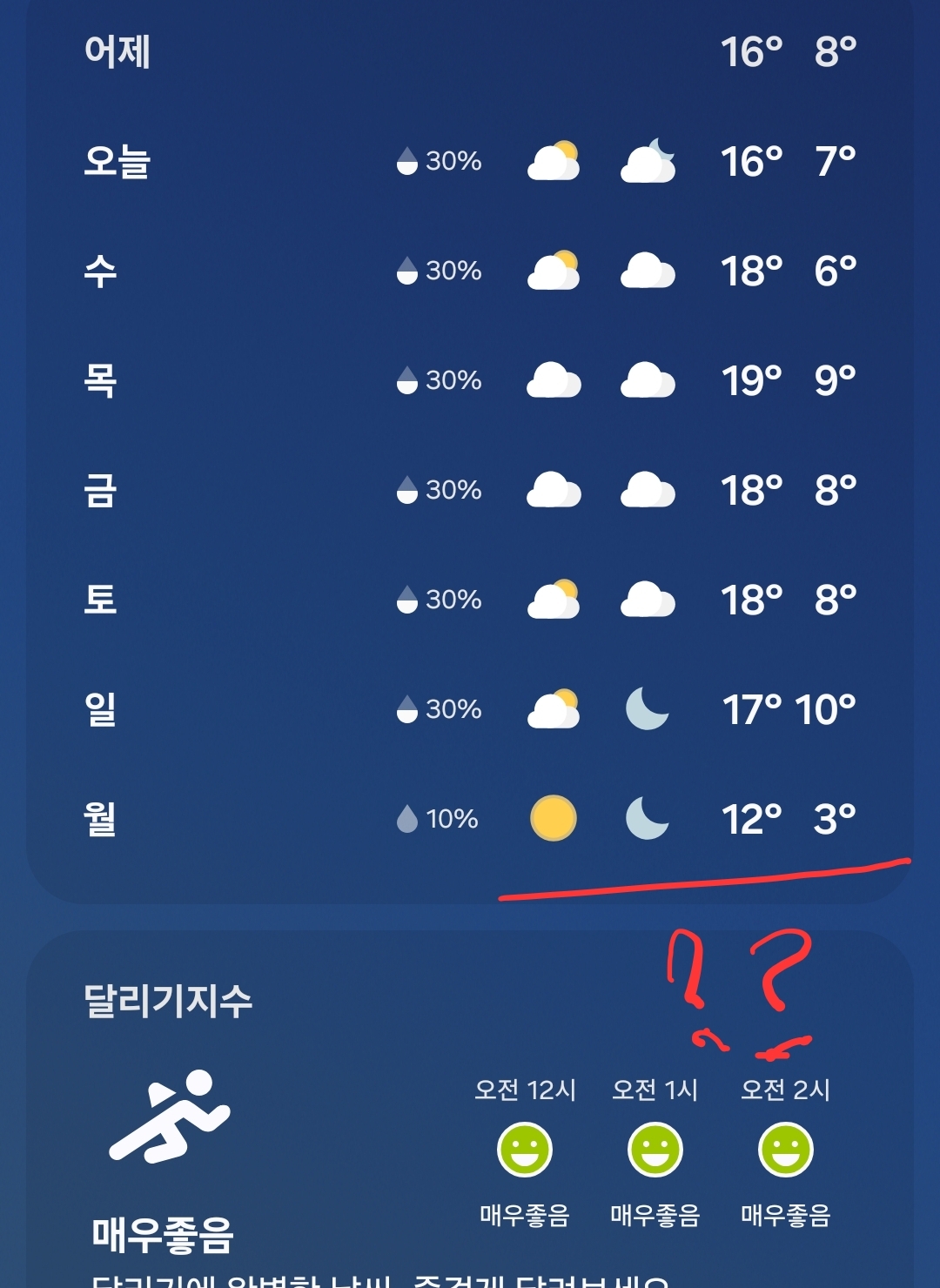Open Monday's forecast row (월)

click(x=470, y=820)
